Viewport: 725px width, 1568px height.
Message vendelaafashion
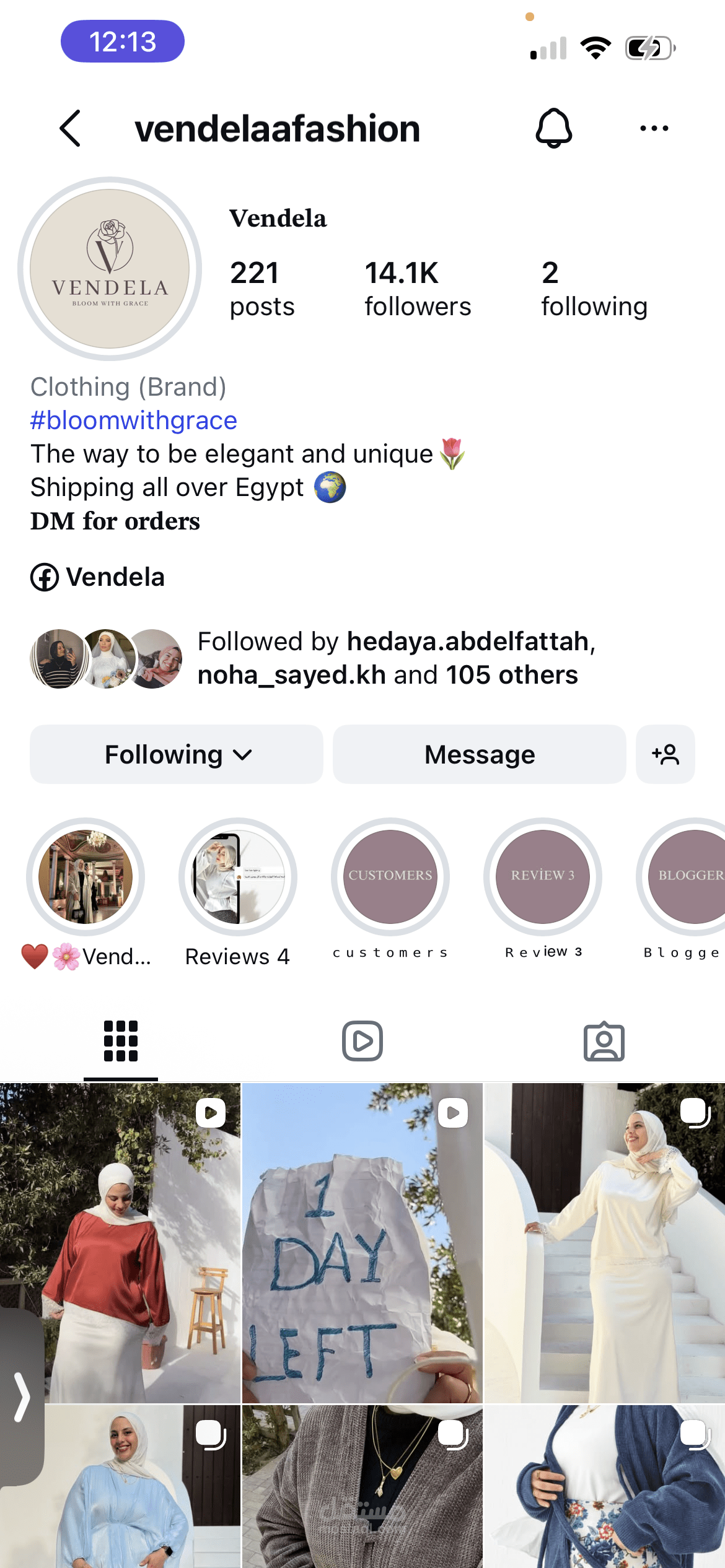point(480,754)
